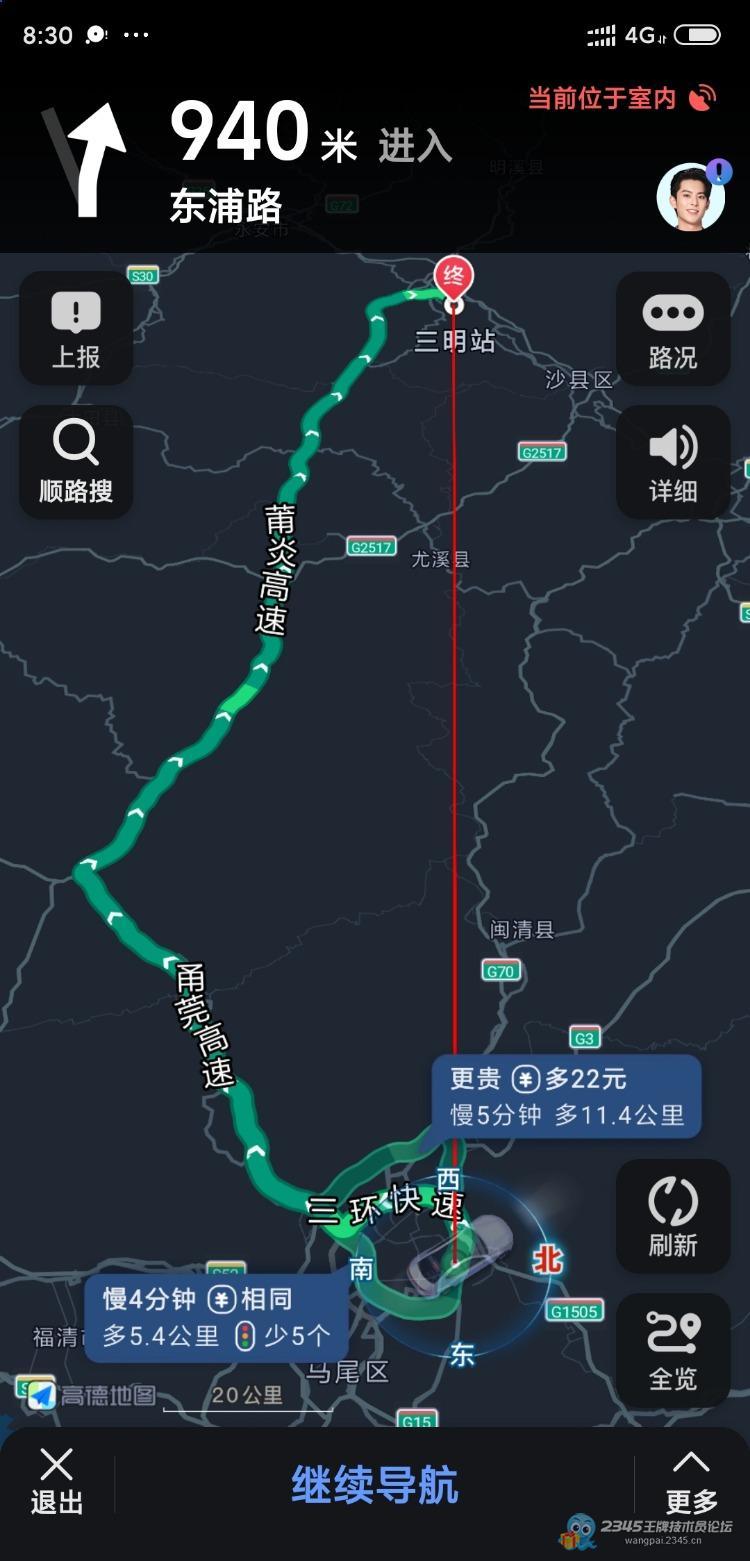Show route overview with 全览
The height and width of the screenshot is (1561, 750).
pos(673,1350)
